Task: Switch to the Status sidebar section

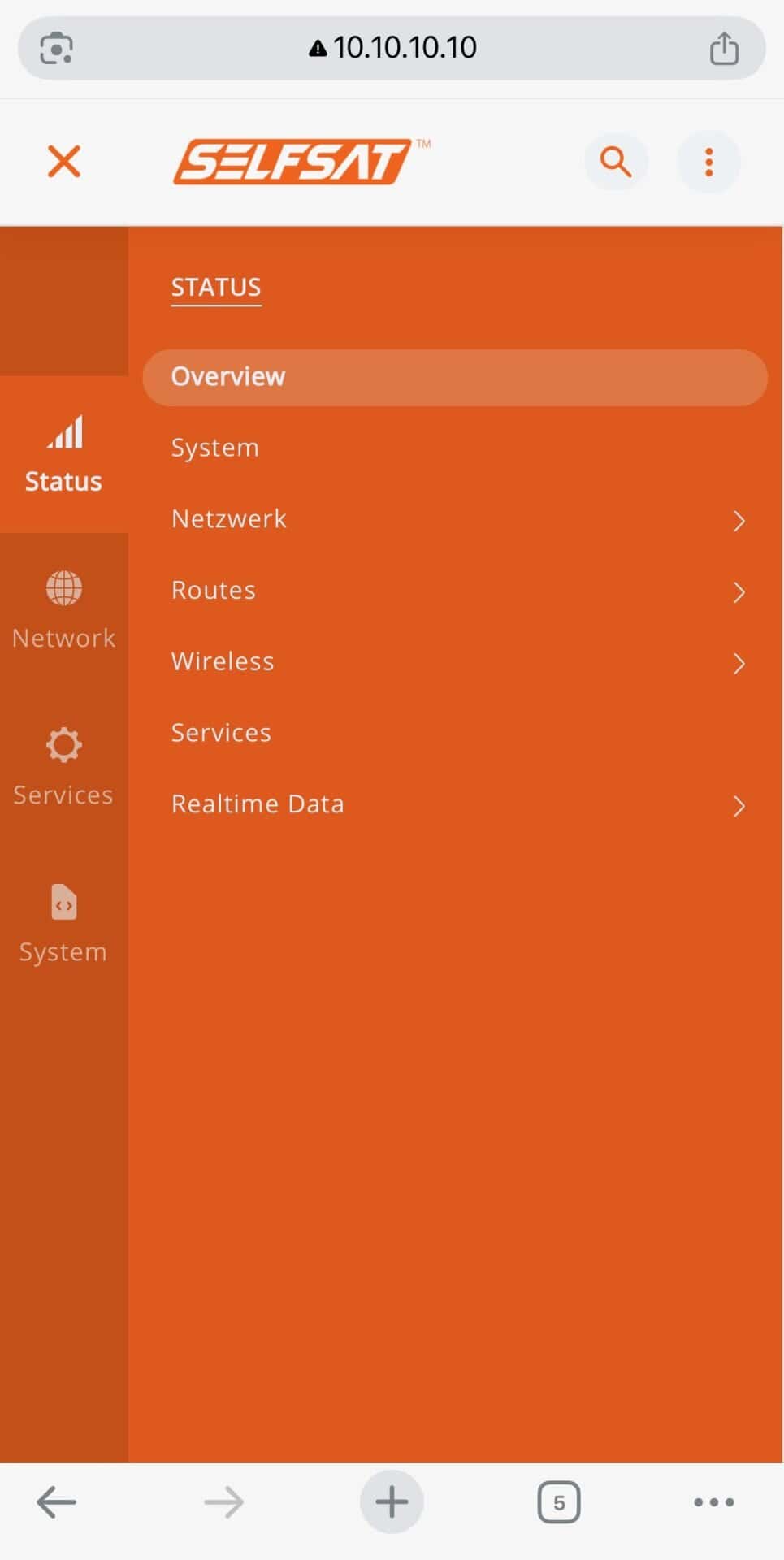Action: tap(63, 455)
